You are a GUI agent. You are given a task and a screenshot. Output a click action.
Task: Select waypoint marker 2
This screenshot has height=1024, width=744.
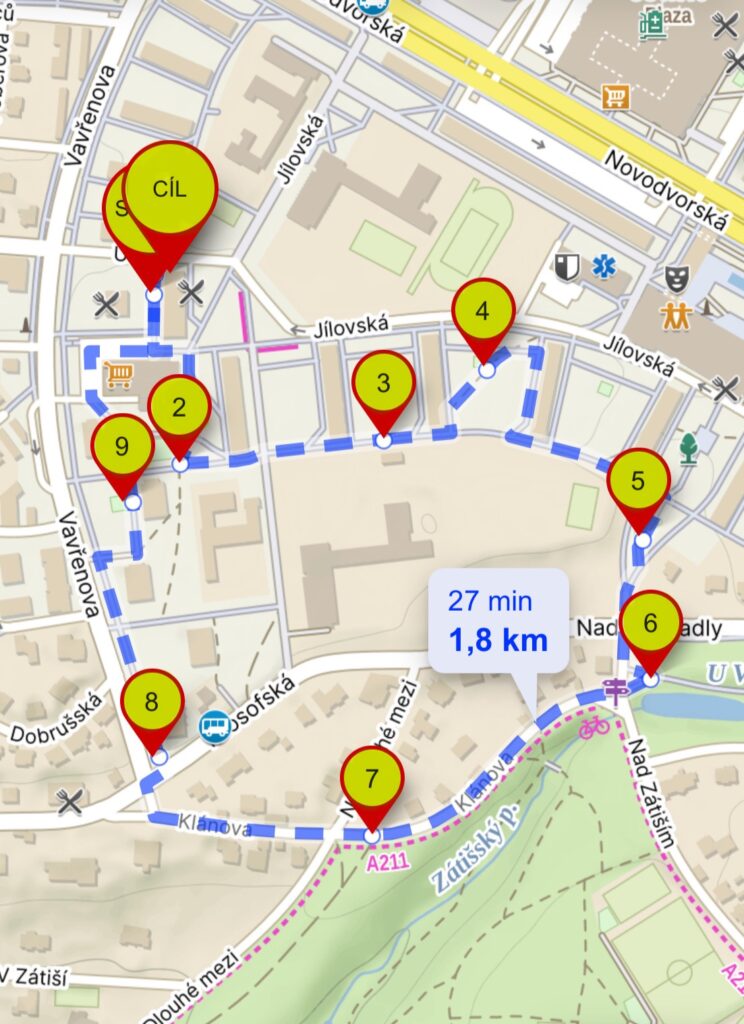pos(179,407)
